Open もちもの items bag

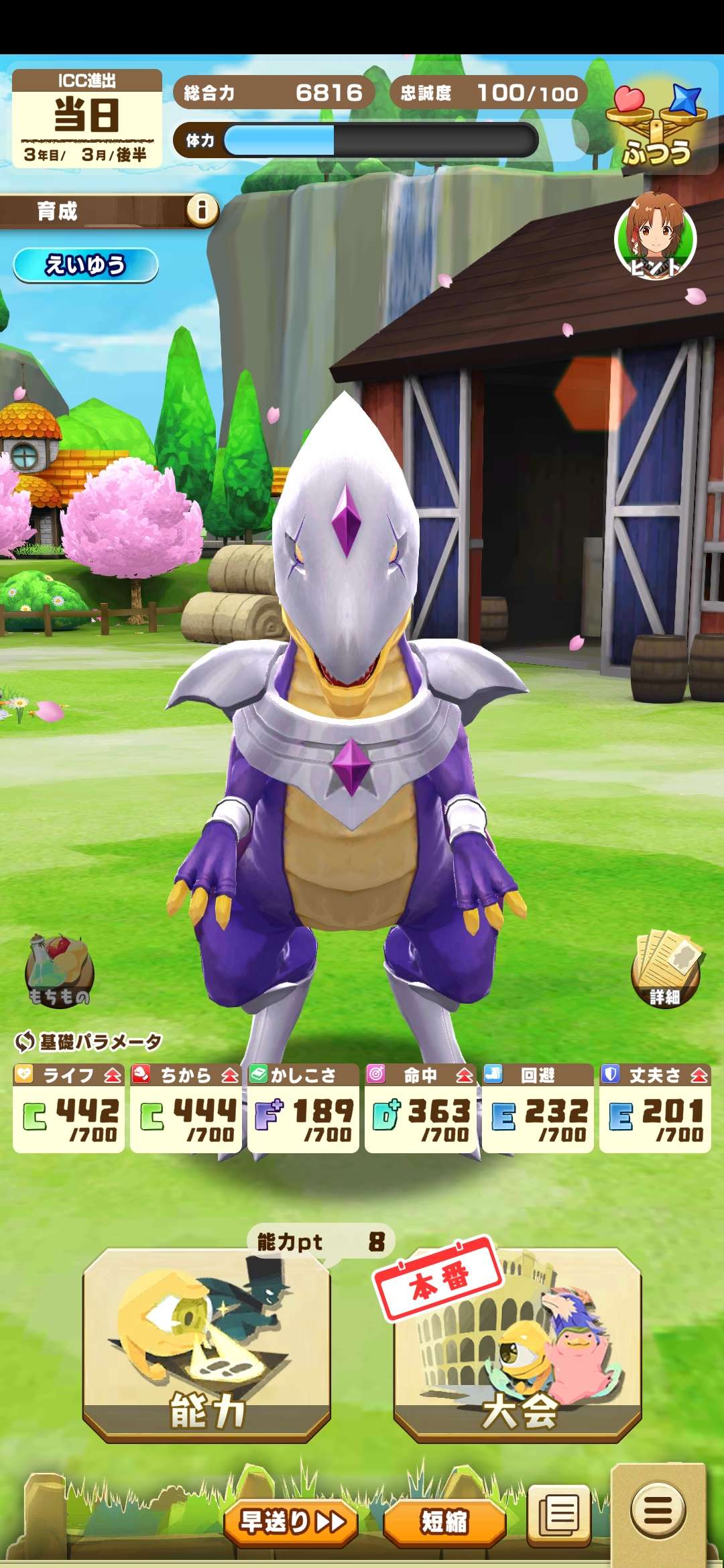click(59, 972)
